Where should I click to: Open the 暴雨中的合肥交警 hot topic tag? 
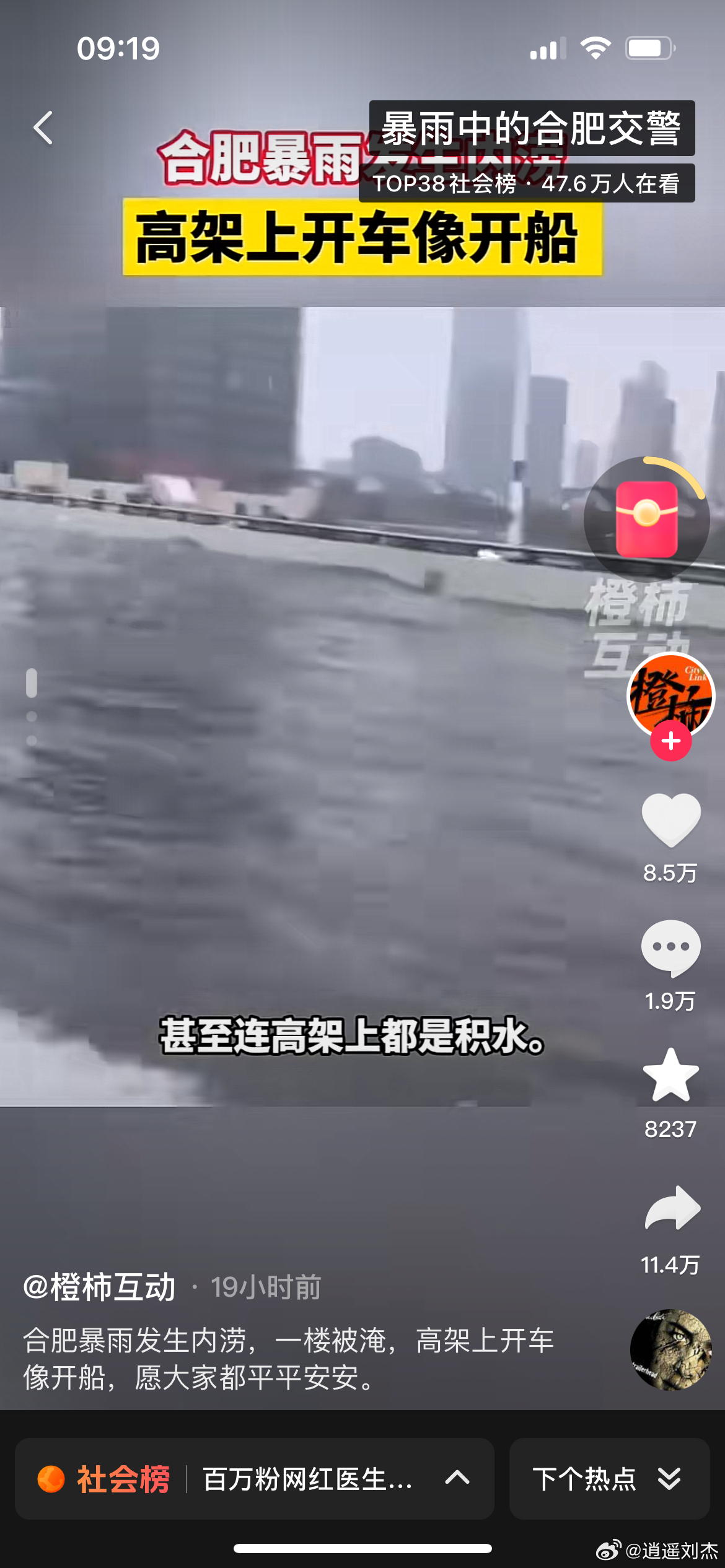532,128
